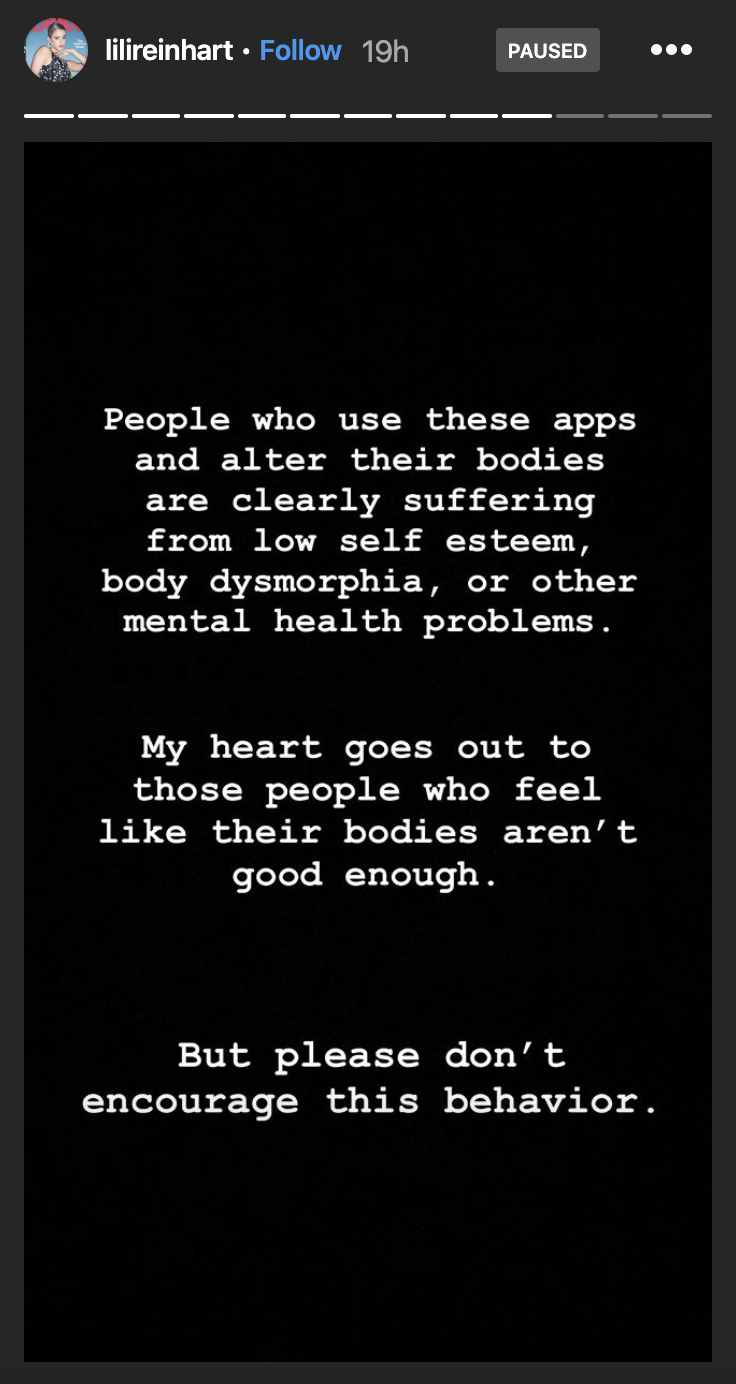Open the lilireinhart username link

(x=169, y=50)
